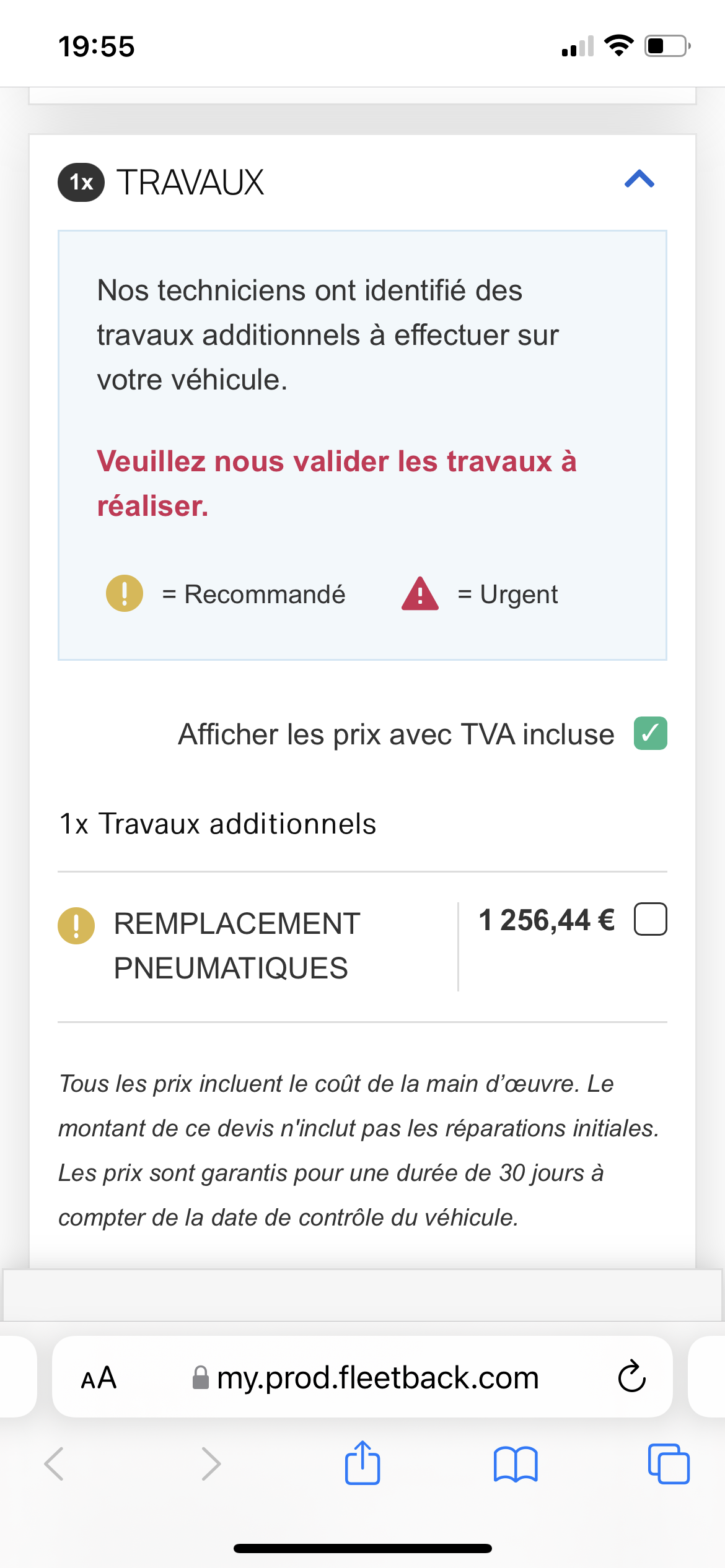Open the Safari share sheet

click(x=362, y=1464)
